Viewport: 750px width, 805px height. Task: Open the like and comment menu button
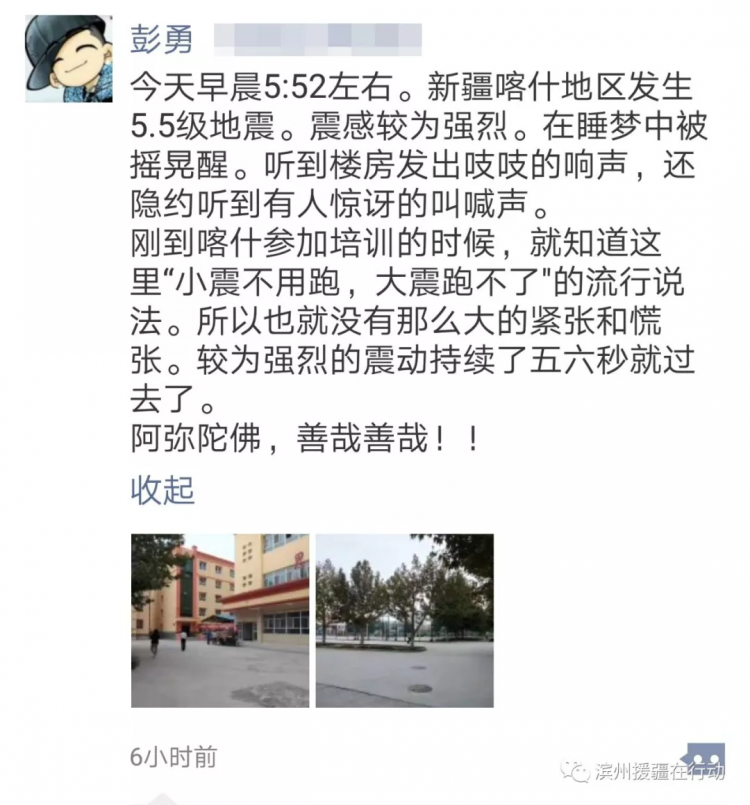(x=702, y=757)
